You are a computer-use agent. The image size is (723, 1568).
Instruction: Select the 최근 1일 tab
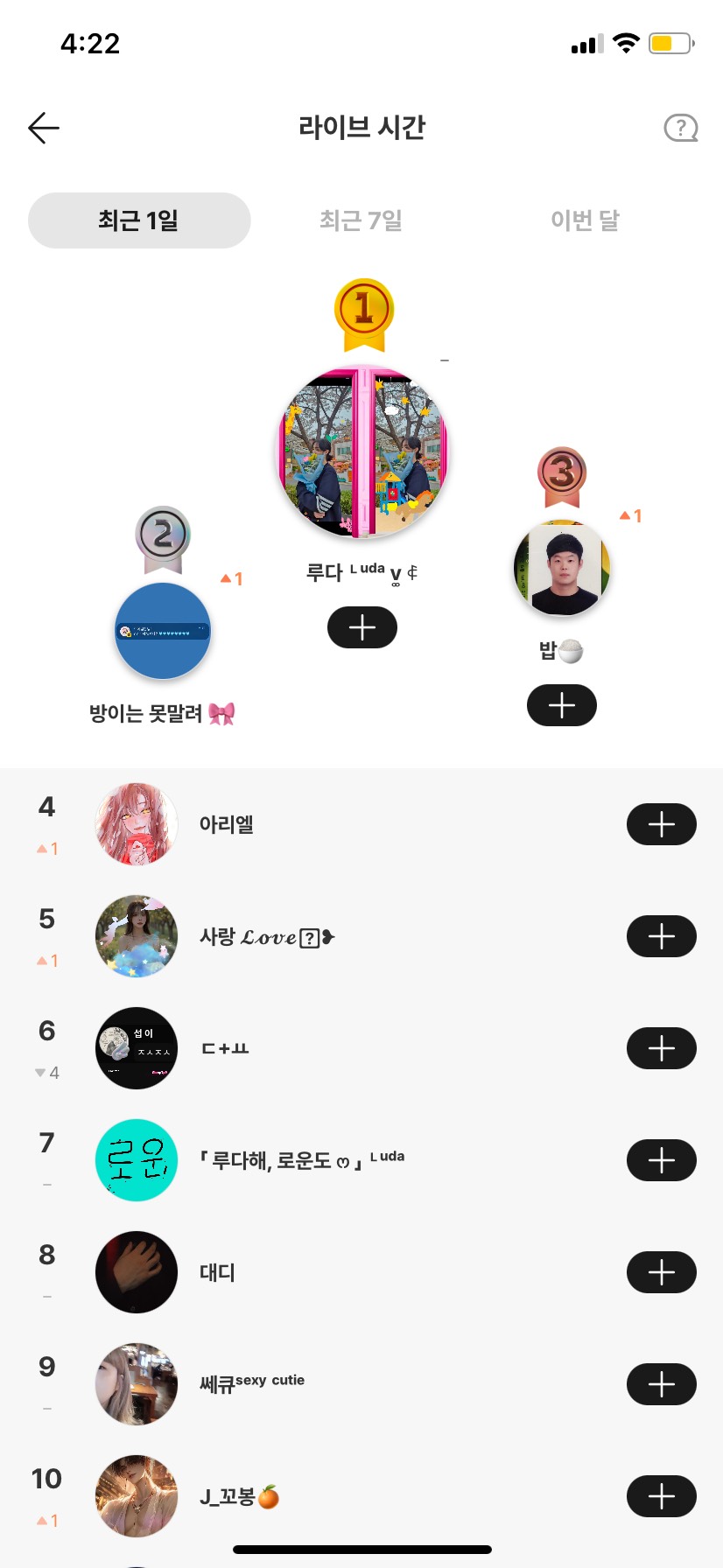pos(139,220)
